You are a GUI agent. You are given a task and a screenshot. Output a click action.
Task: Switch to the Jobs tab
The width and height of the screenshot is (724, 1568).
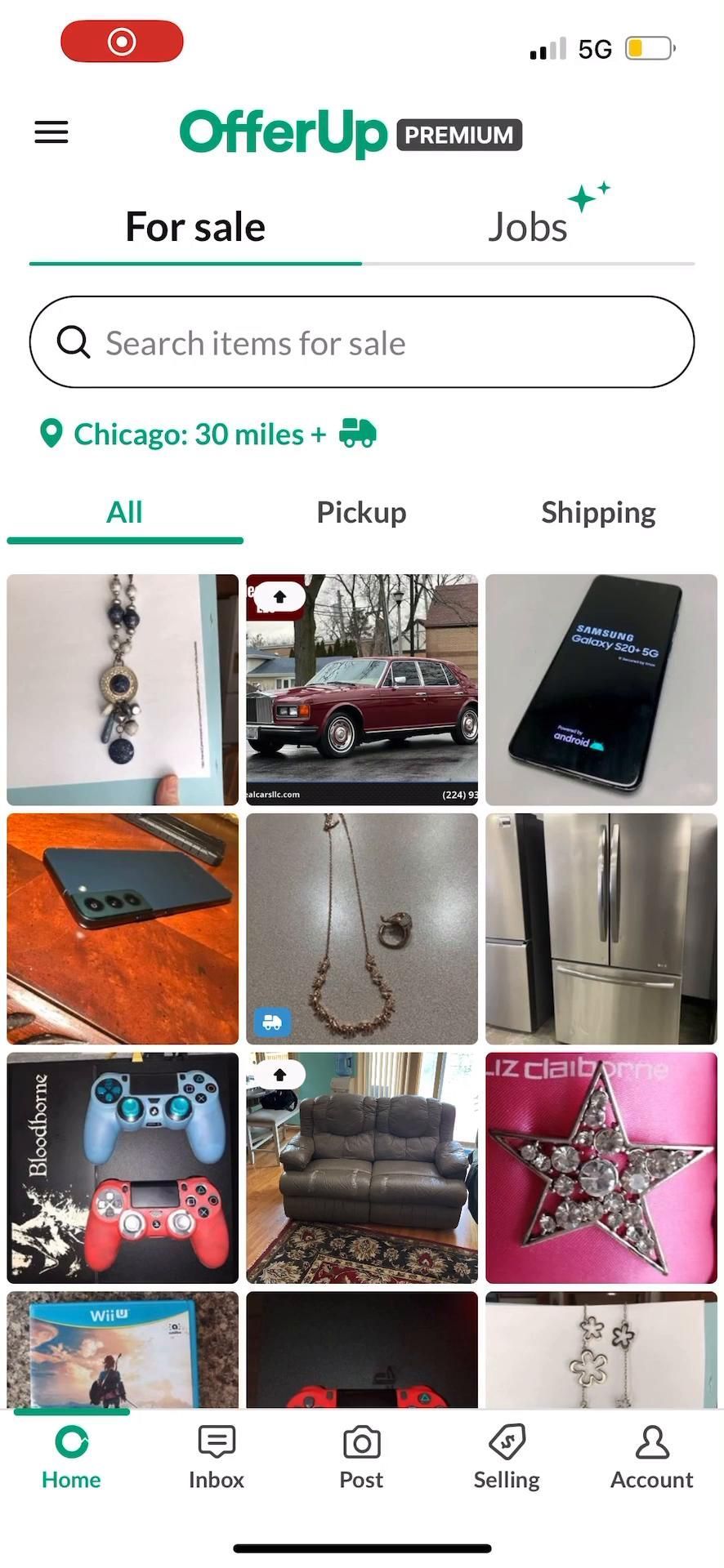[x=527, y=227]
